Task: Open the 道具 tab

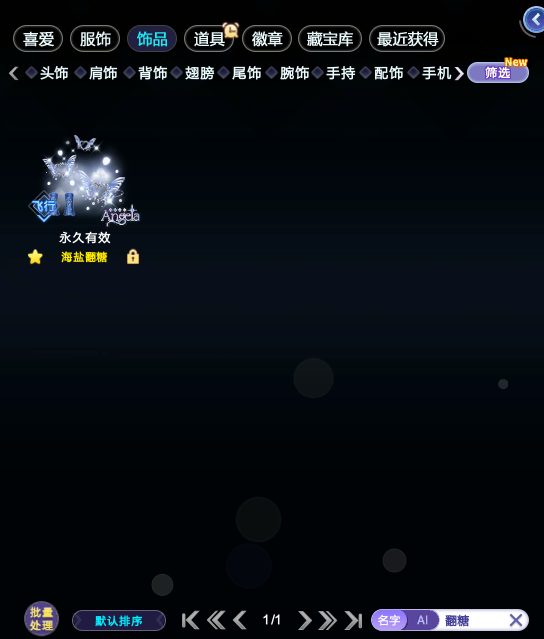Action: tap(209, 39)
